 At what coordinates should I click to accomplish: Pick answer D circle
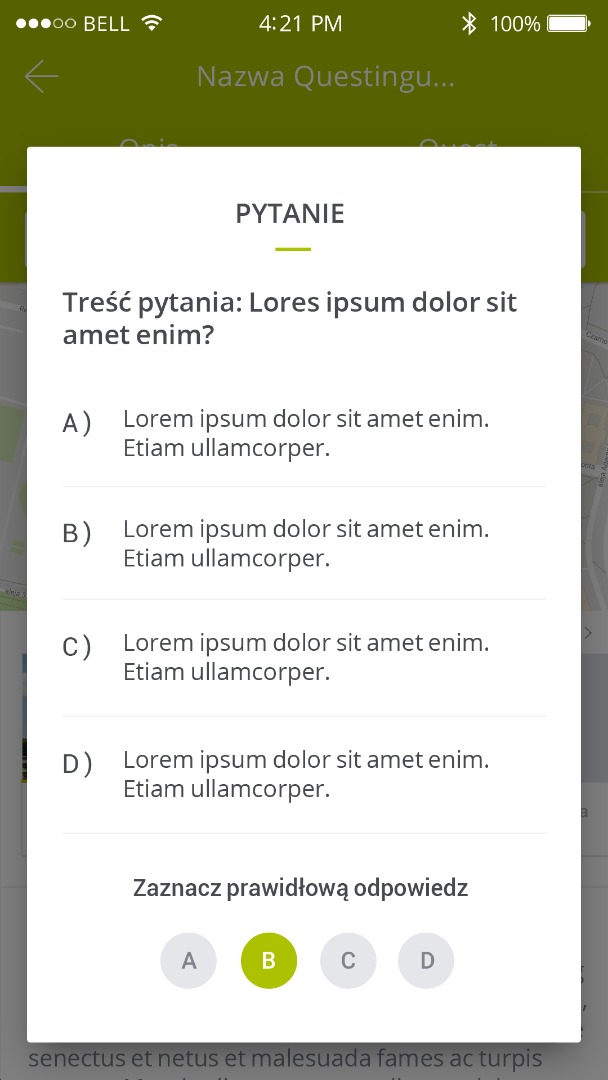pyautogui.click(x=427, y=961)
